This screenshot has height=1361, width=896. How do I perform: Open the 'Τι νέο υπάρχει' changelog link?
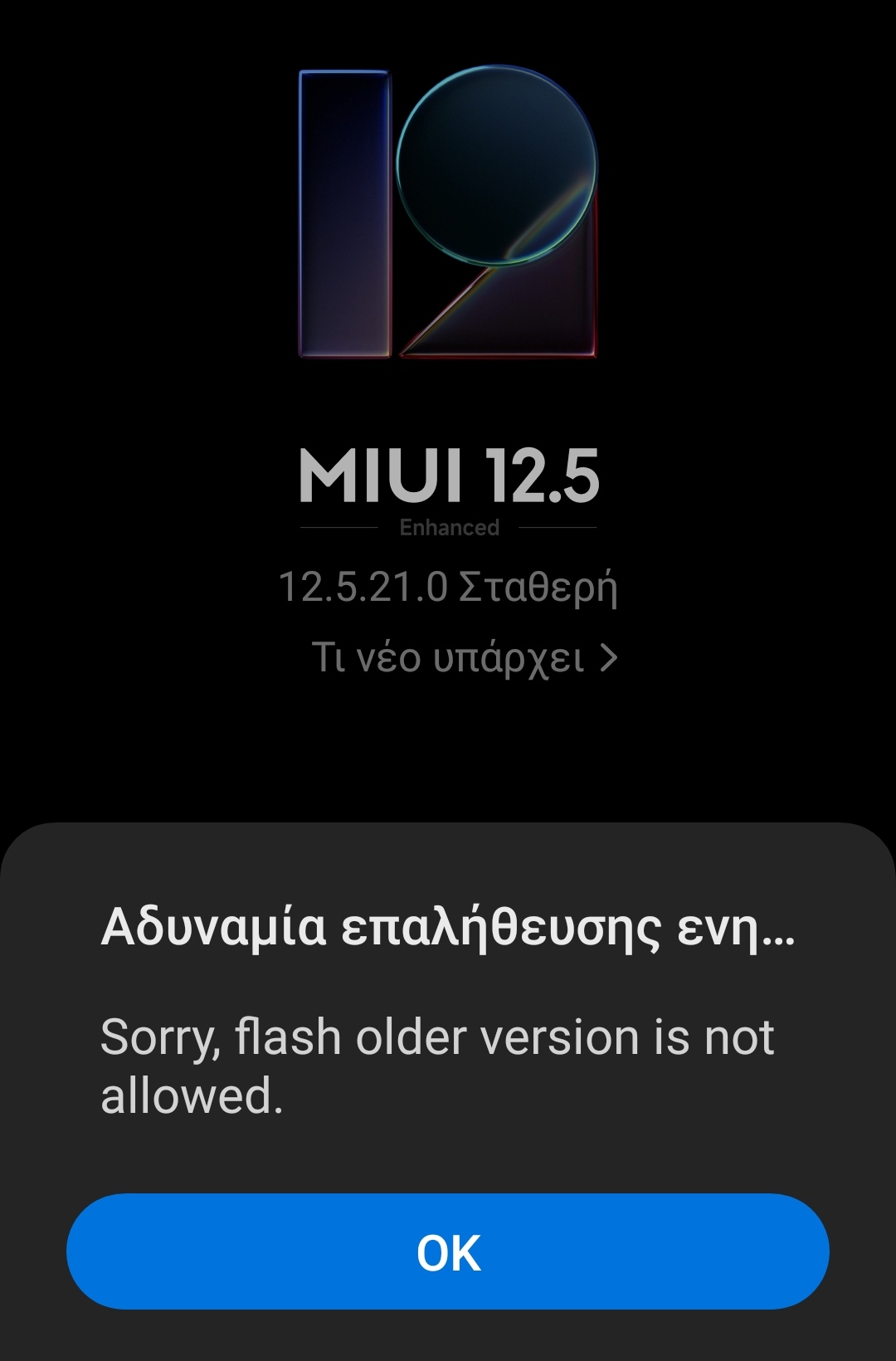point(463,658)
